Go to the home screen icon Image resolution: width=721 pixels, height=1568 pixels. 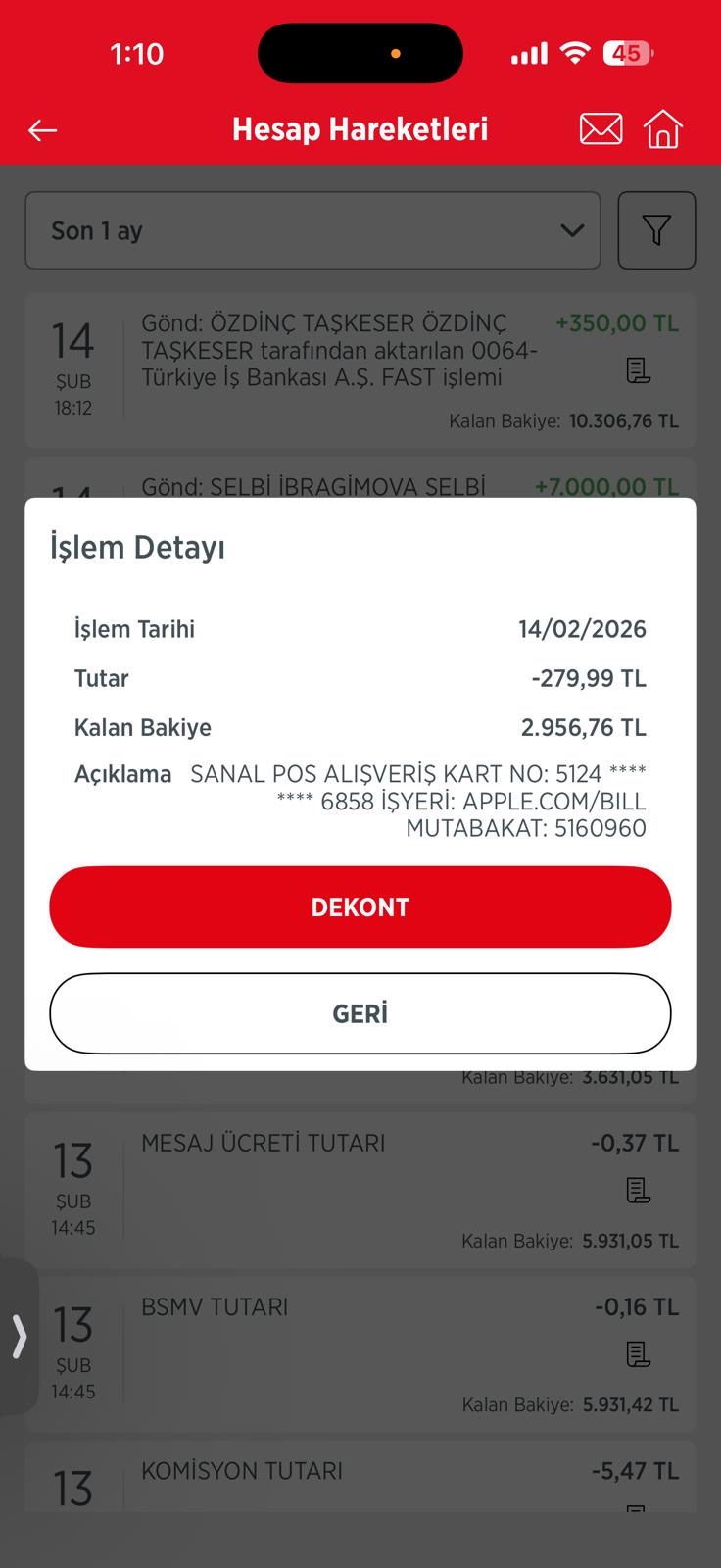[662, 129]
